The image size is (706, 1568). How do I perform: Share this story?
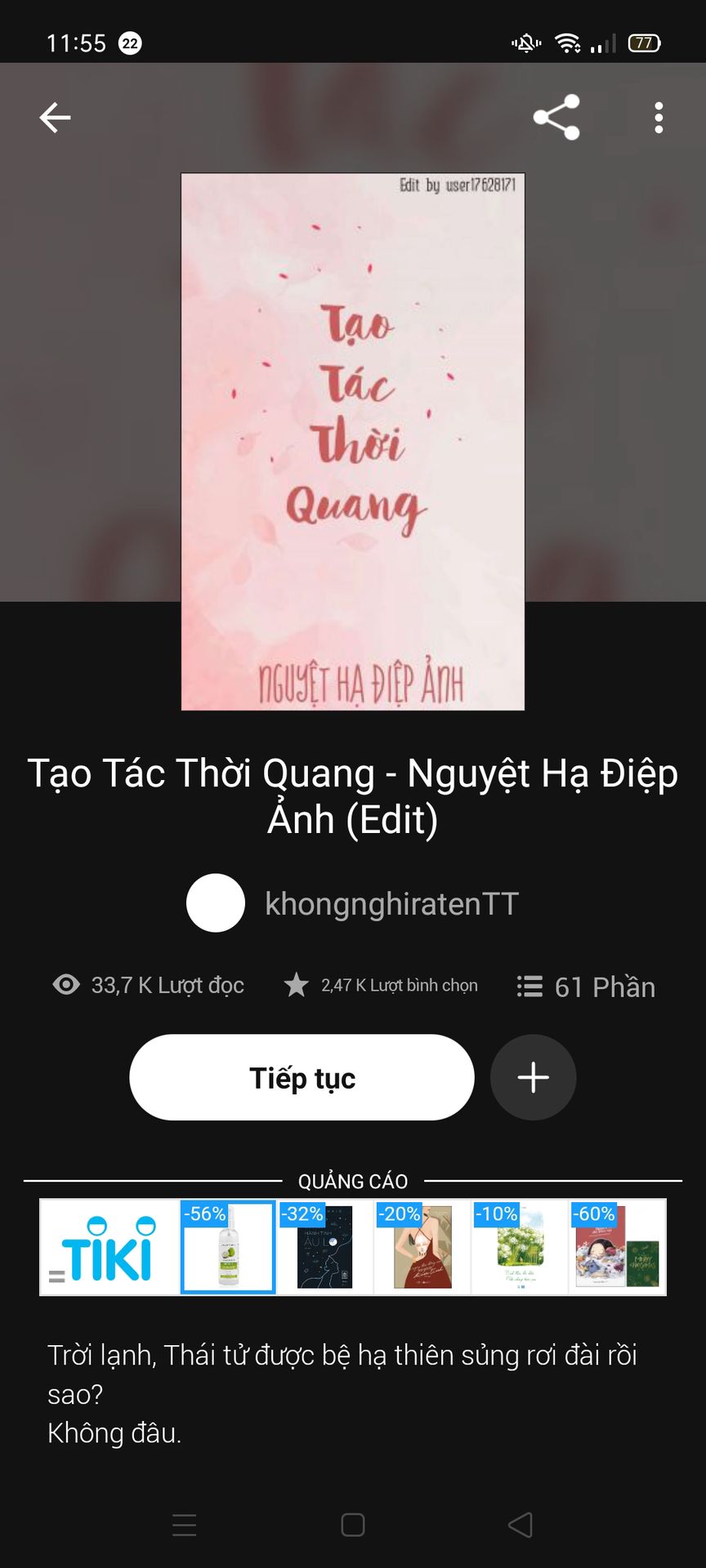(x=556, y=118)
